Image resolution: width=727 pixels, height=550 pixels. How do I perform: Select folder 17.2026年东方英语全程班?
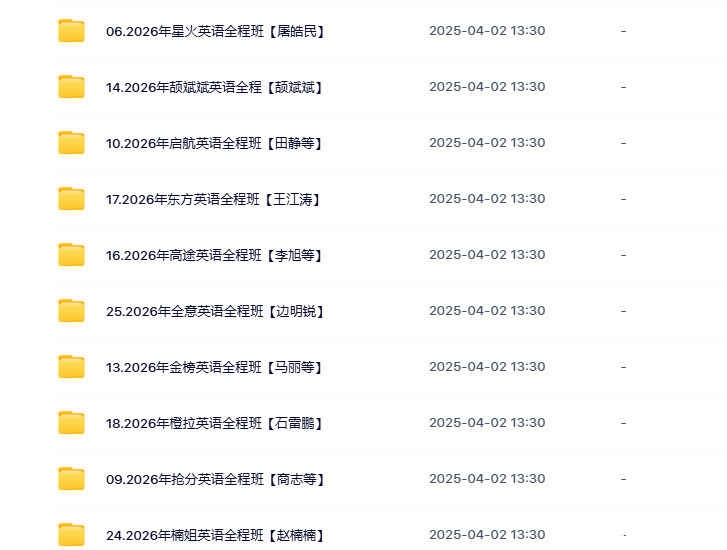point(213,199)
